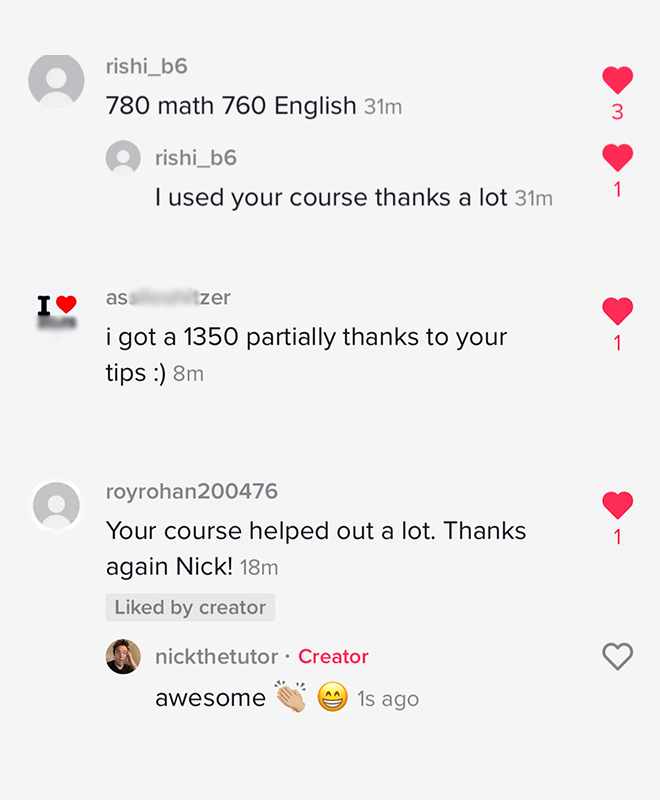Tap nickthetutor's avatar photo
Viewport: 660px width, 800px height.
[123, 657]
